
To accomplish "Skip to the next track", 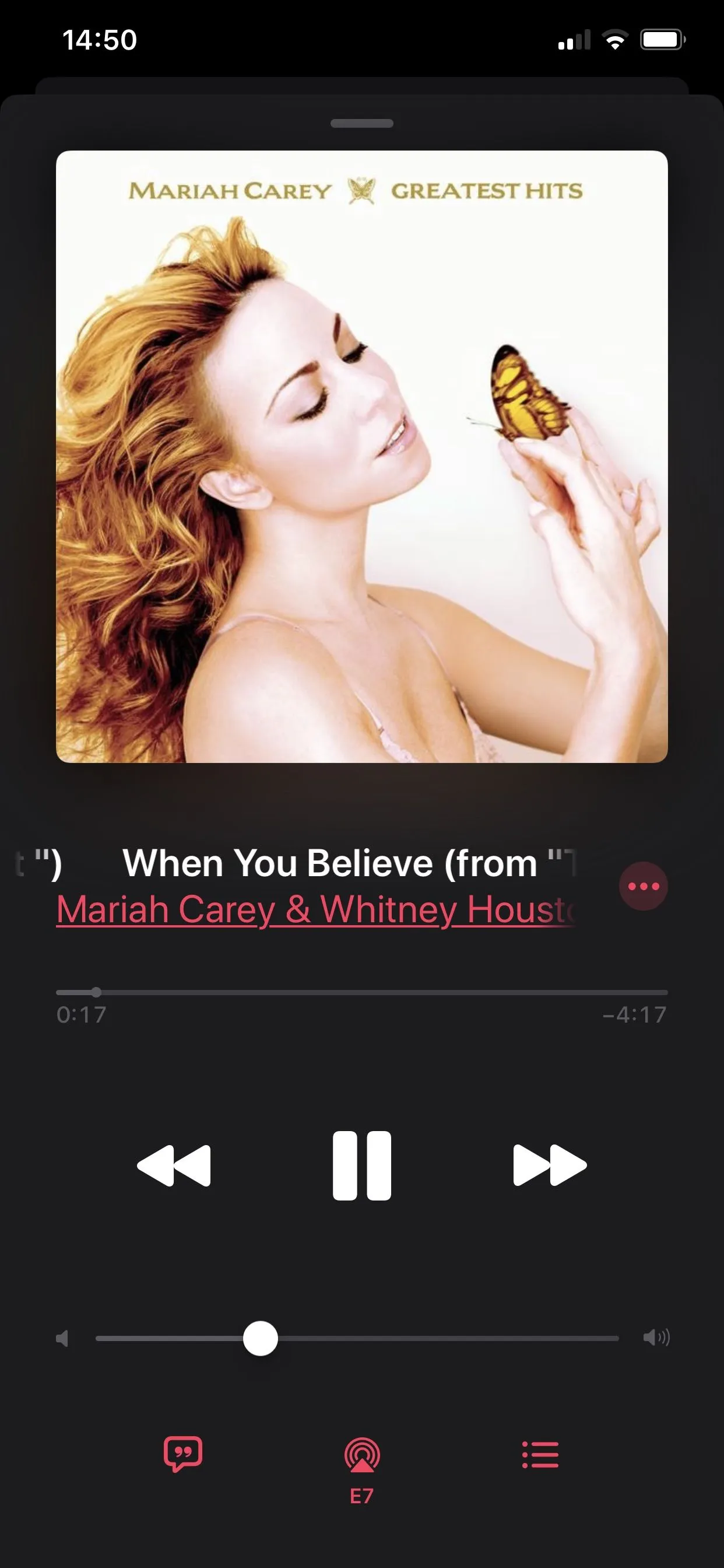I will 549,1165.
